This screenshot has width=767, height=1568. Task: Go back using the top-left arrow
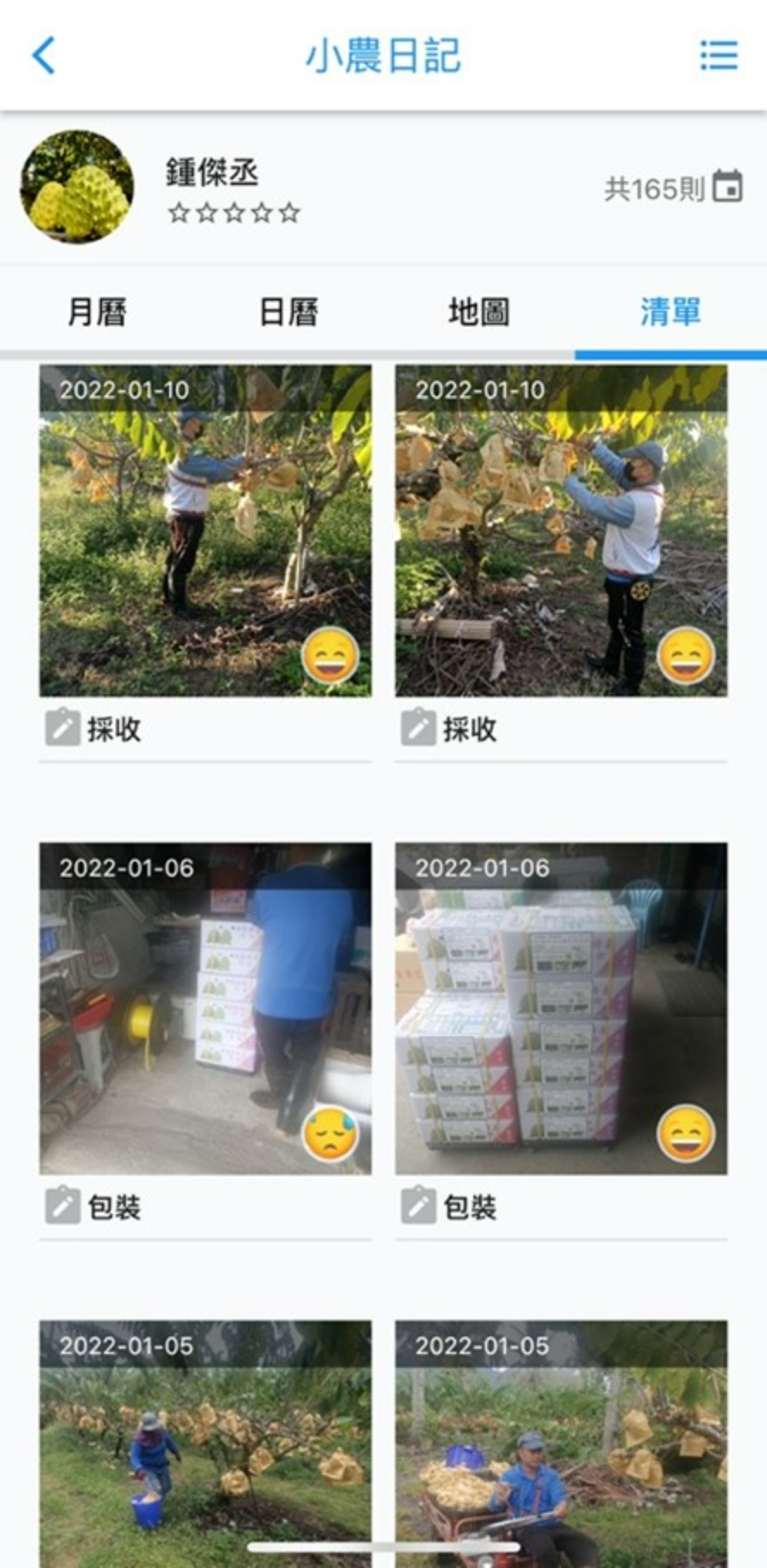coord(44,56)
